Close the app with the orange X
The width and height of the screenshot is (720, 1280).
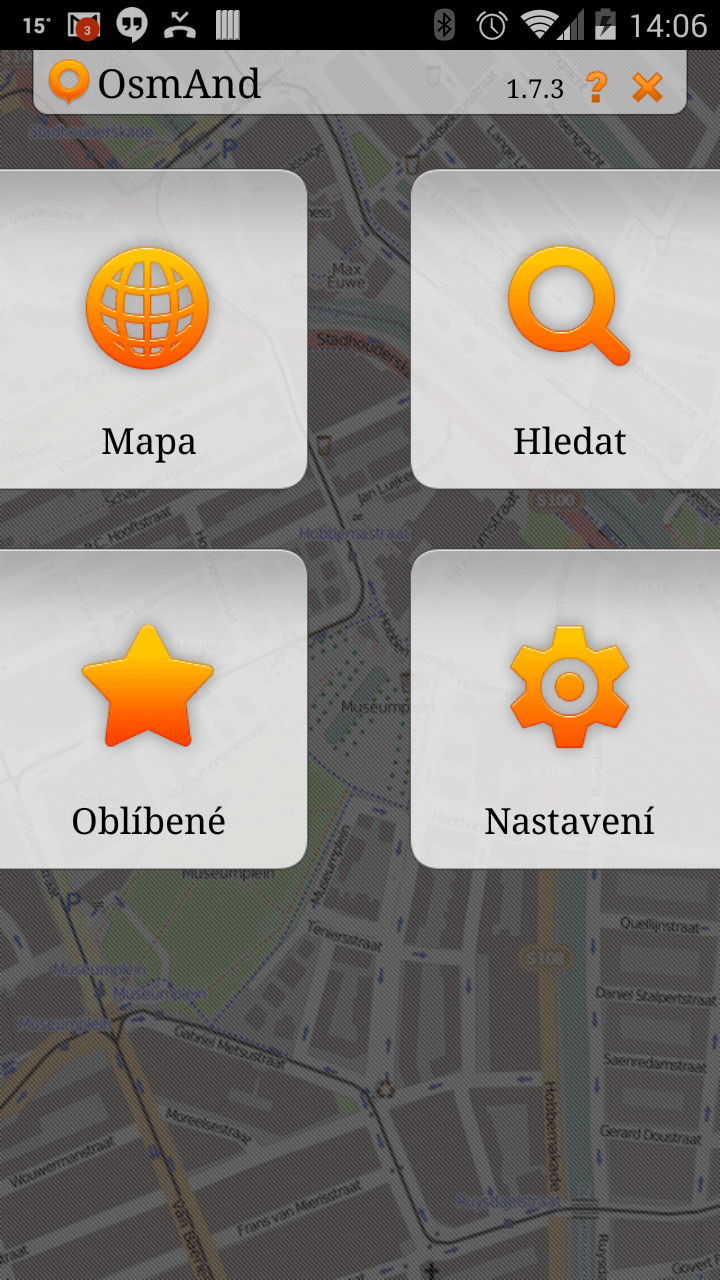648,88
